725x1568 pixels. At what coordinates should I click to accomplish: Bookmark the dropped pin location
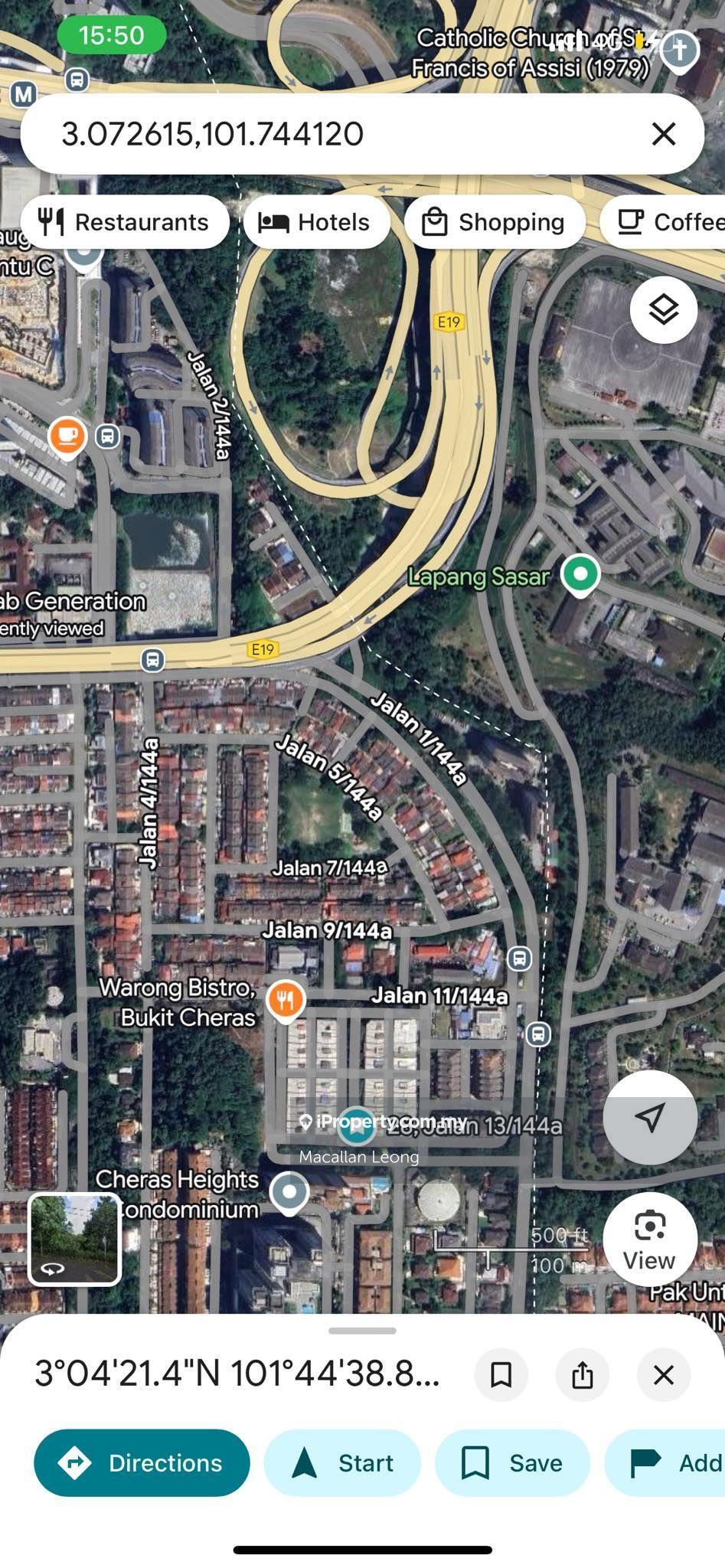point(501,1375)
